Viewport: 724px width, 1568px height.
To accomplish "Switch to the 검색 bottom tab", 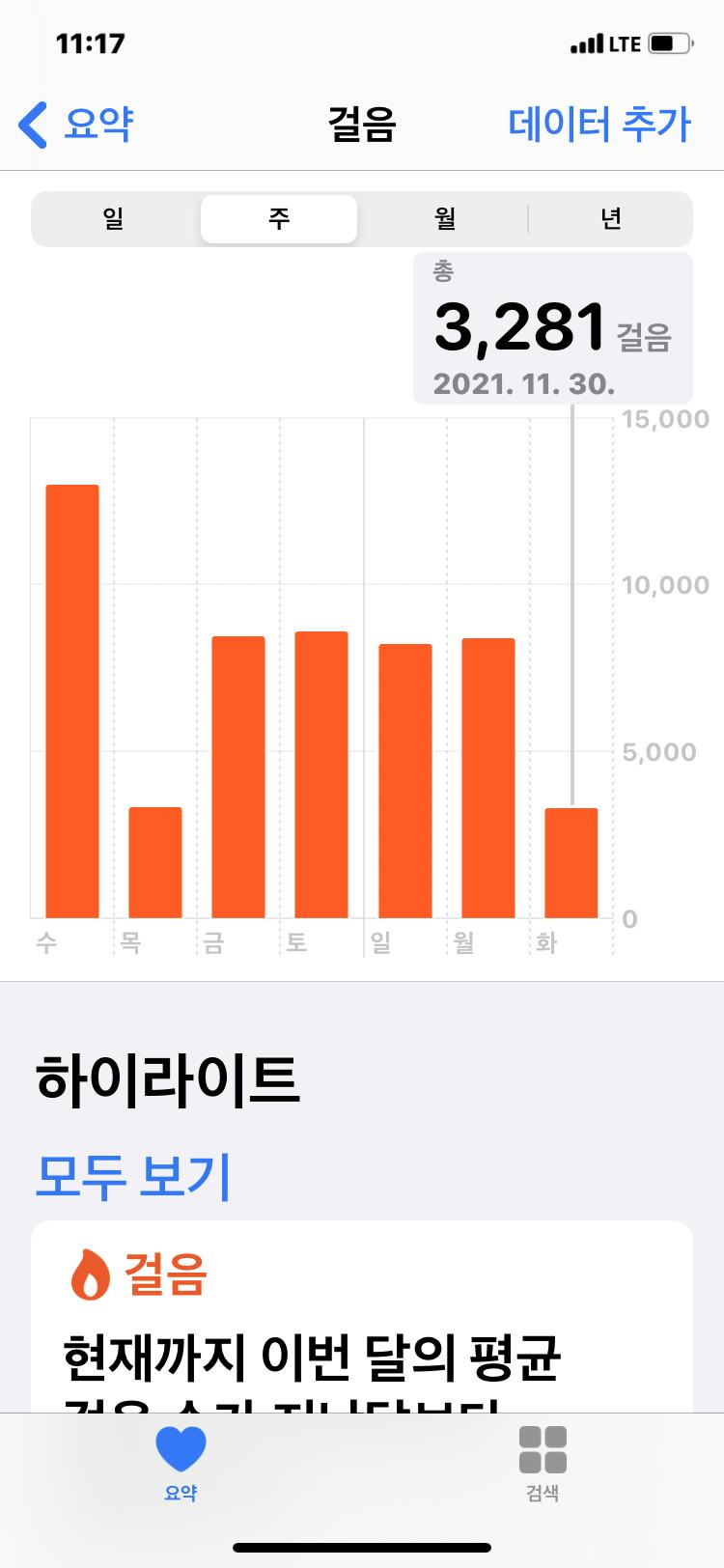I will point(543,1463).
